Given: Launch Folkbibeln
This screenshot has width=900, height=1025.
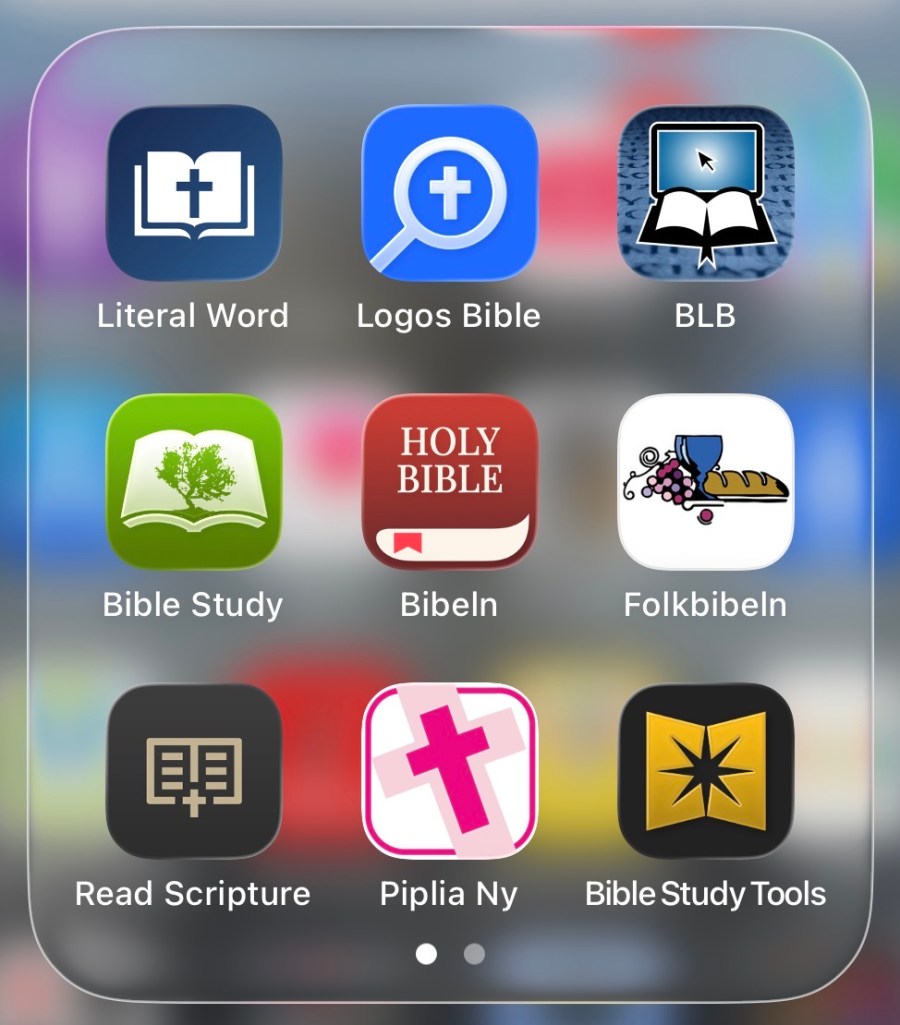Looking at the screenshot, I should [705, 482].
